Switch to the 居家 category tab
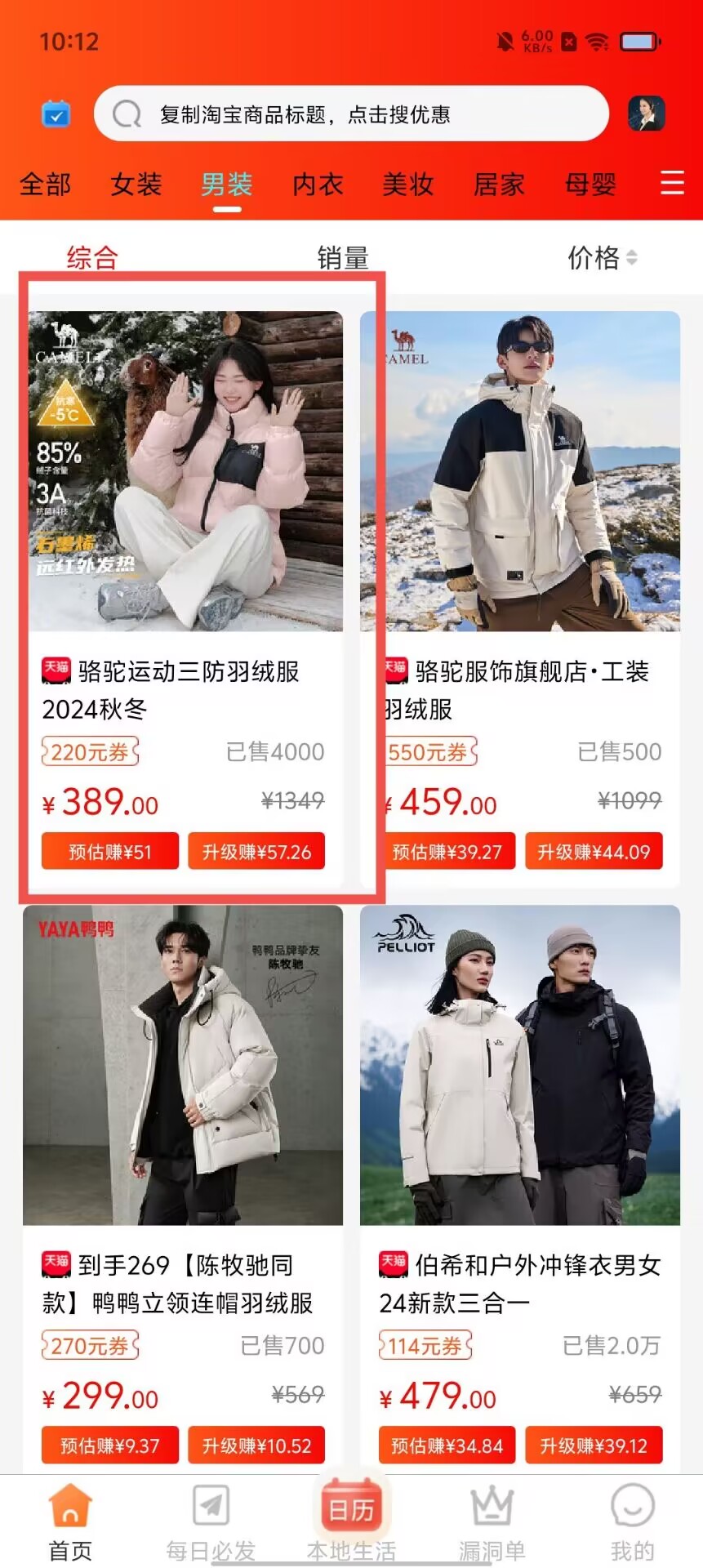 (499, 185)
